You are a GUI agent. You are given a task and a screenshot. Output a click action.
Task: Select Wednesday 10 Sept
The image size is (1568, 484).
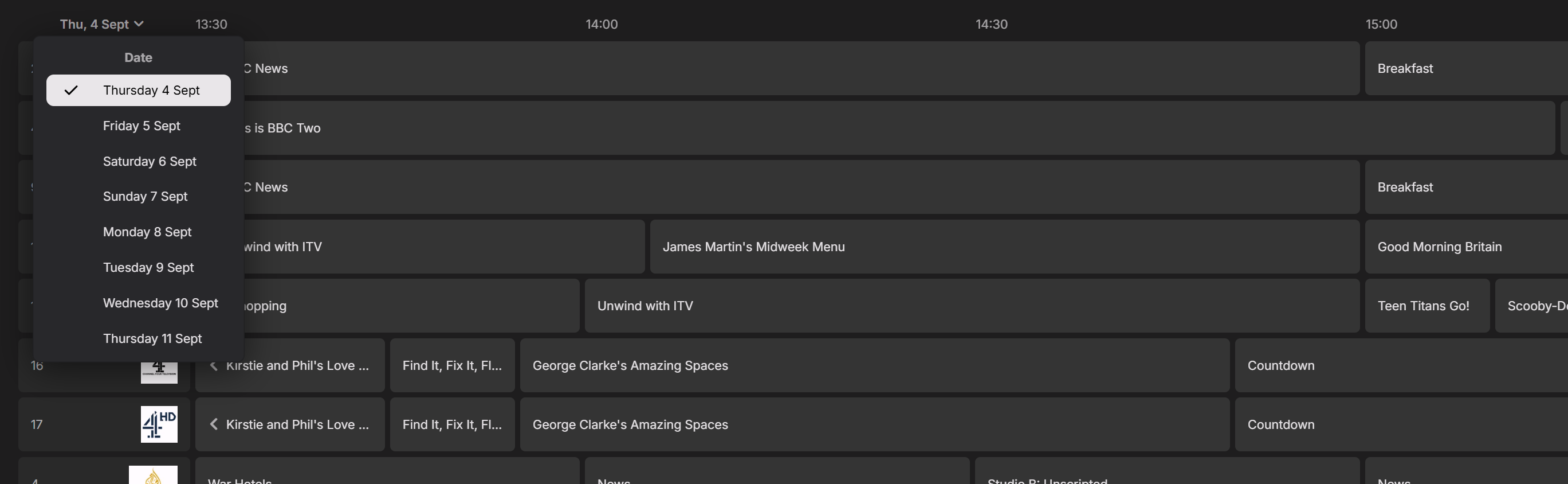pyautogui.click(x=160, y=303)
